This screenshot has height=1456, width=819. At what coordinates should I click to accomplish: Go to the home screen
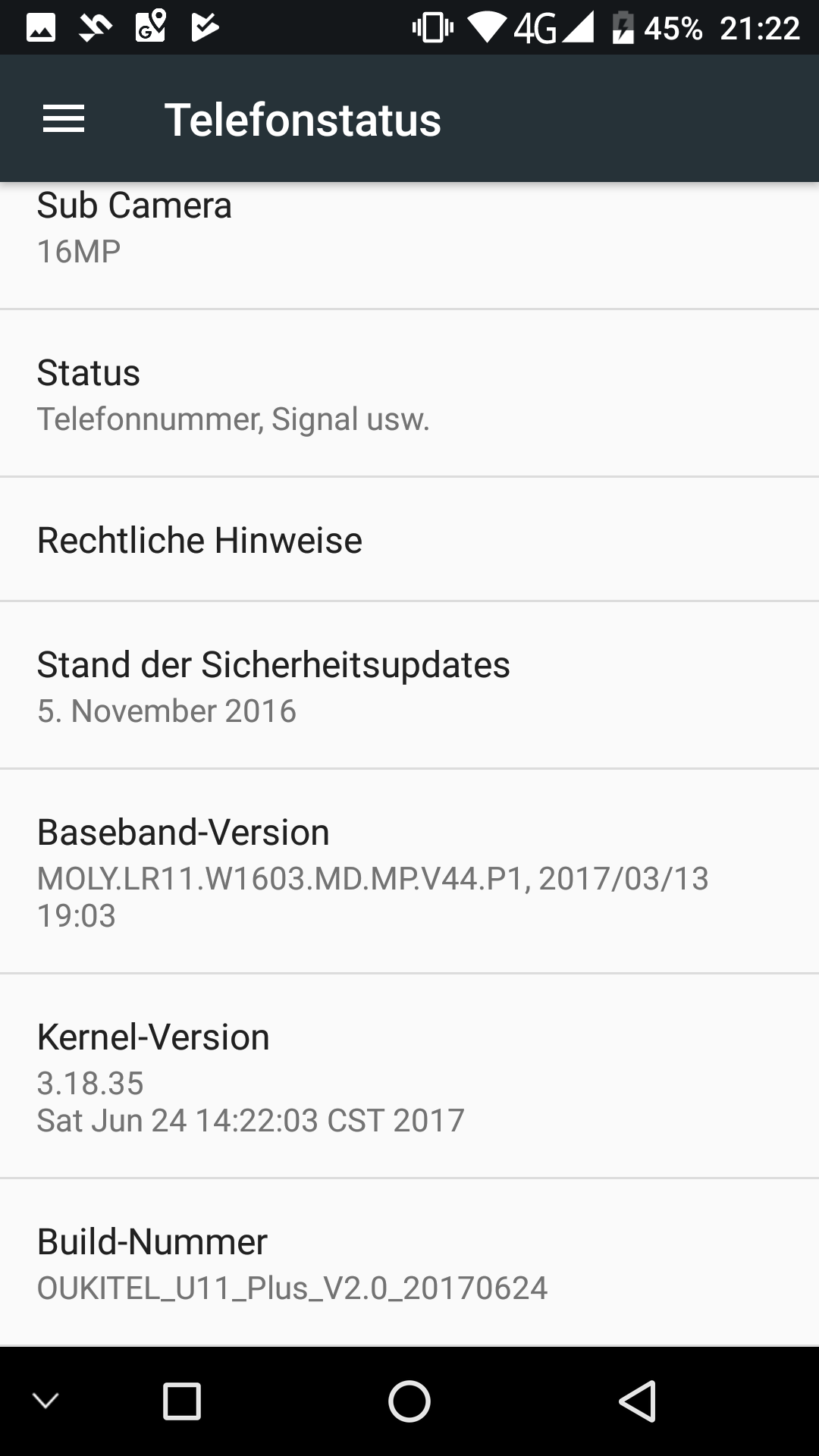(409, 1401)
